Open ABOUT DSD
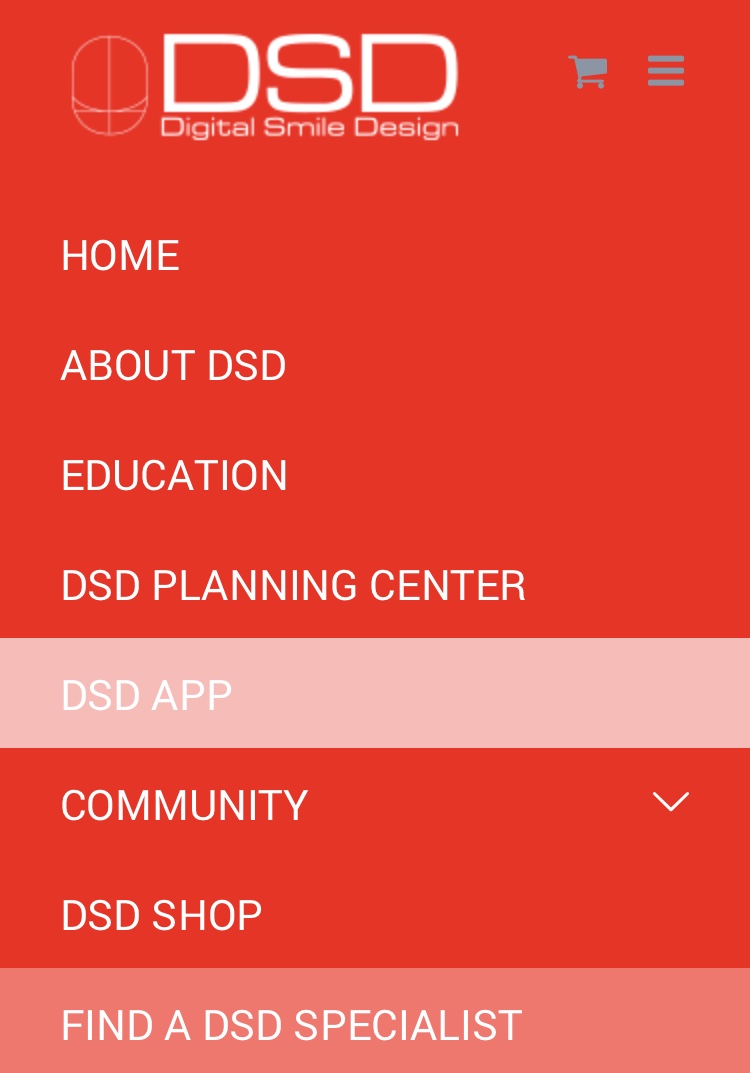This screenshot has width=750, height=1073. 174,366
